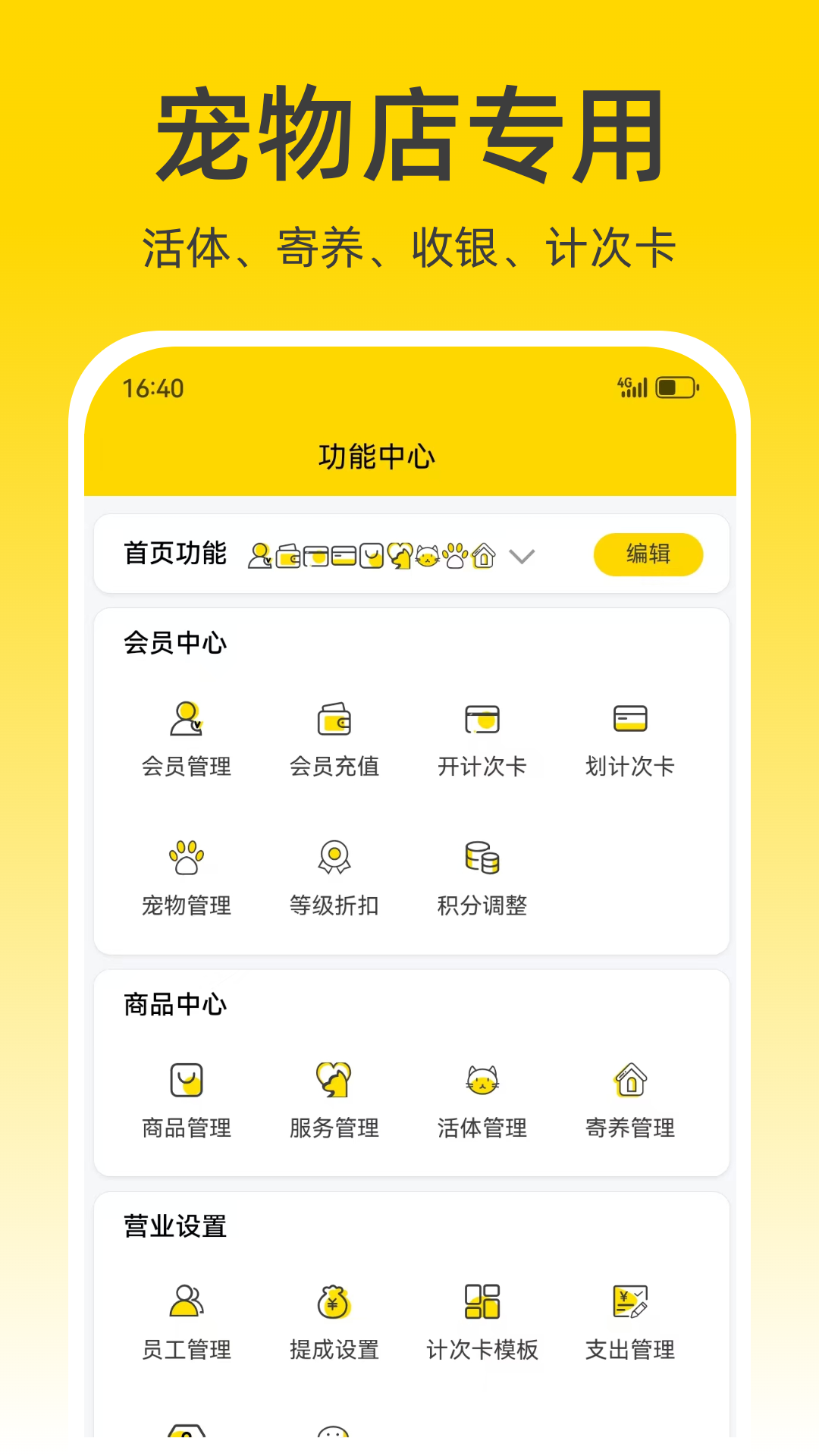
Task: Tap the battery indicator in the status bar
Action: 676,387
